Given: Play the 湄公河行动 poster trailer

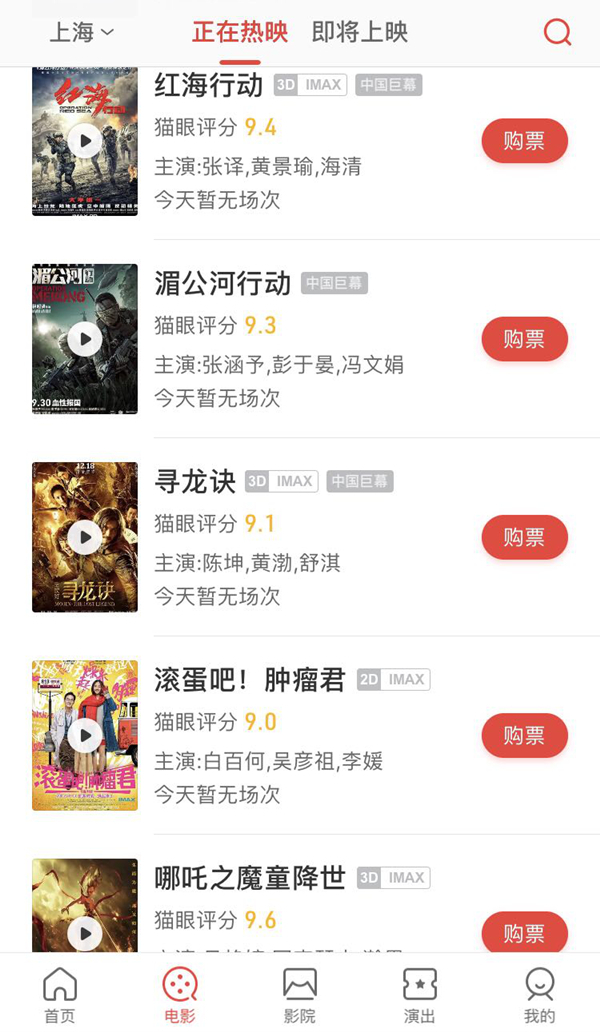Looking at the screenshot, I should (85, 339).
